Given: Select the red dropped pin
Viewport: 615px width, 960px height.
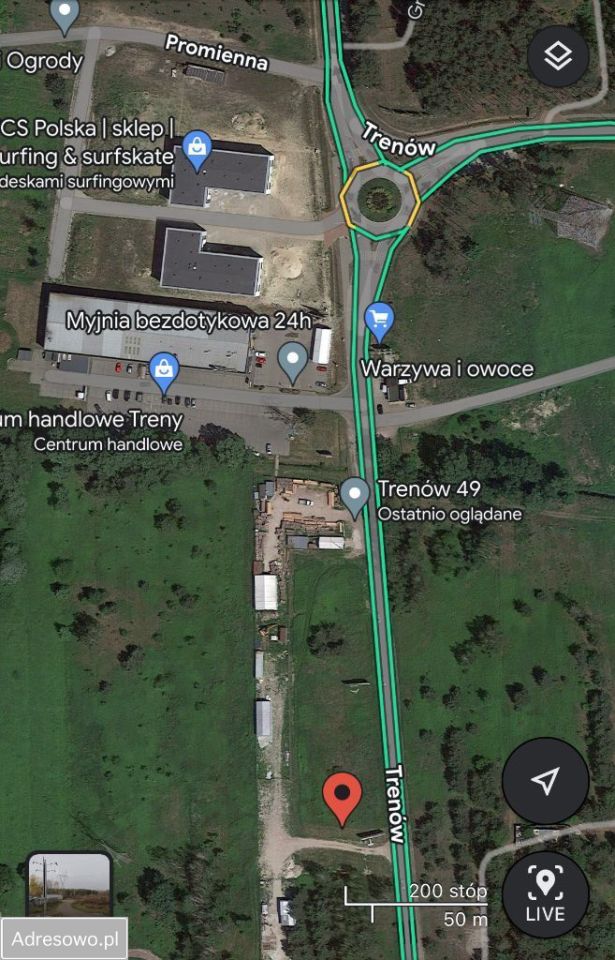Looking at the screenshot, I should [342, 797].
